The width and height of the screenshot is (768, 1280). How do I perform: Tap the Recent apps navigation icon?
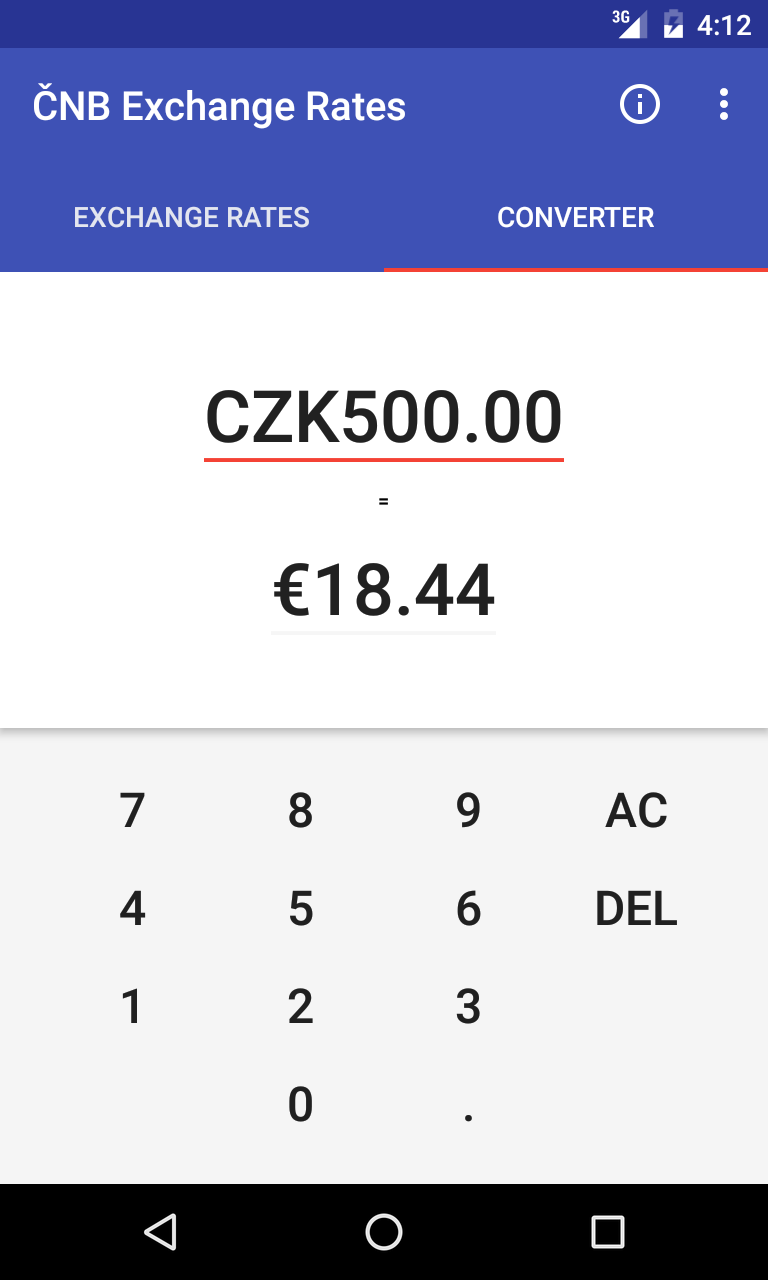click(607, 1232)
